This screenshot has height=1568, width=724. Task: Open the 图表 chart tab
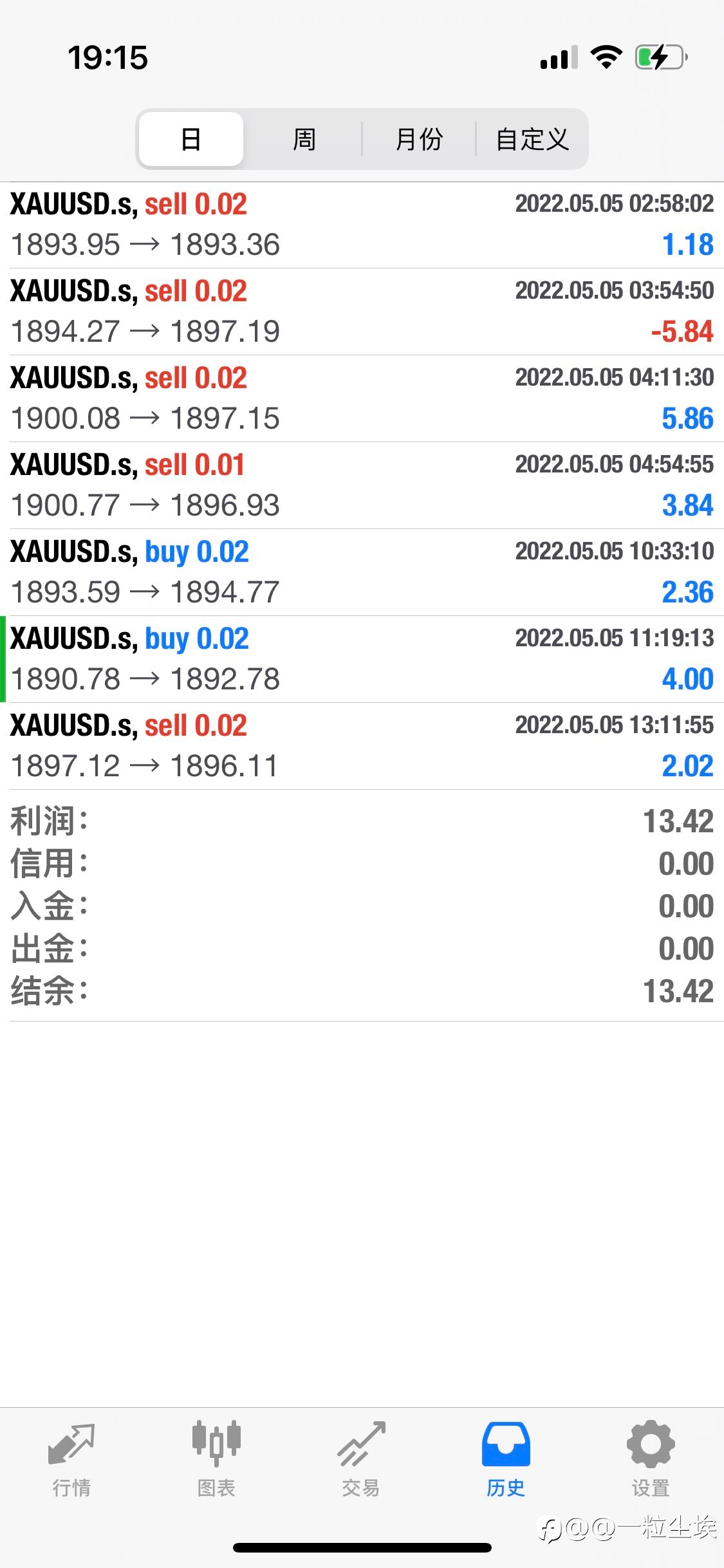click(x=216, y=1460)
